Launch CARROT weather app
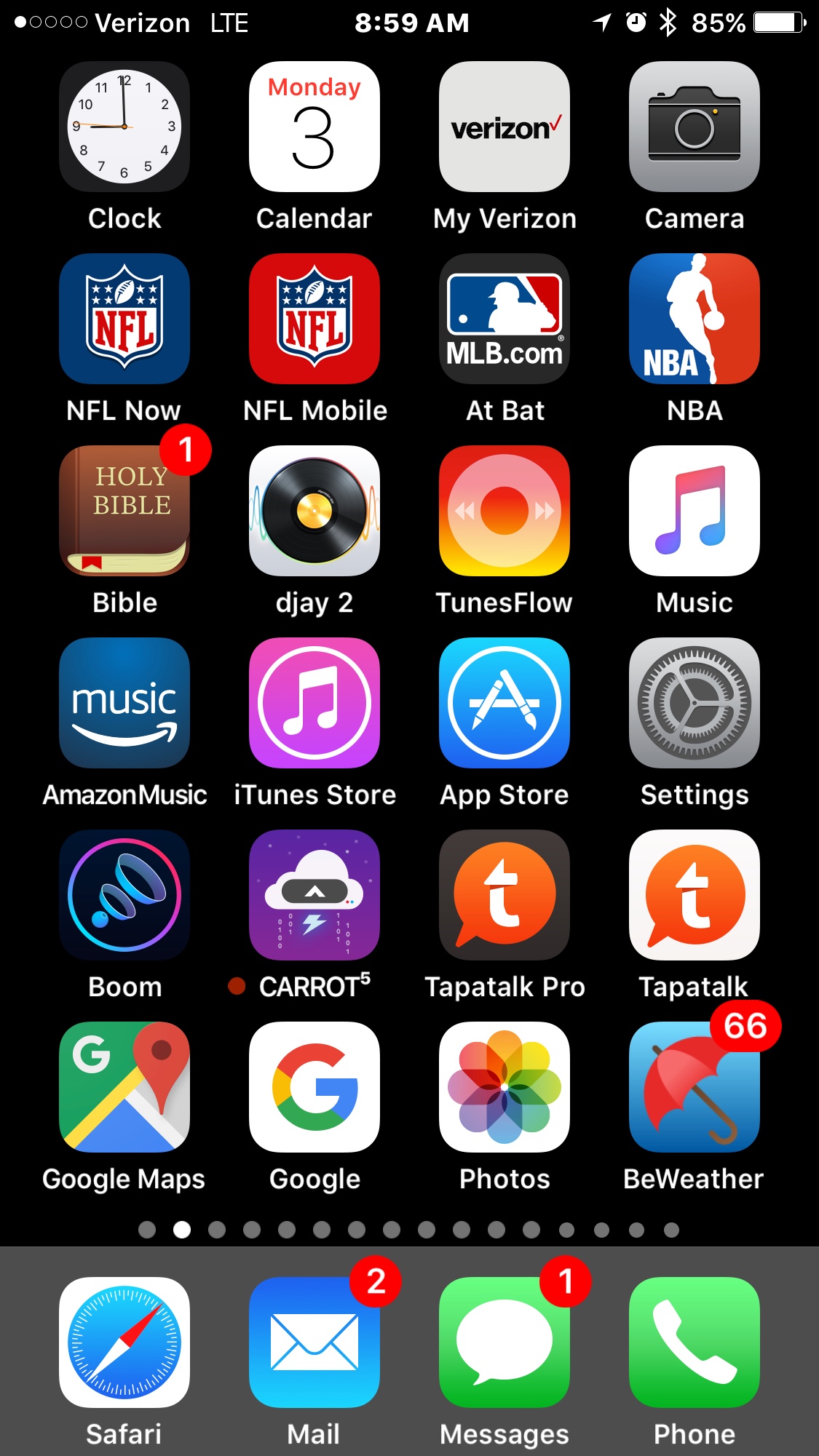Viewport: 819px width, 1456px height. coord(314,895)
